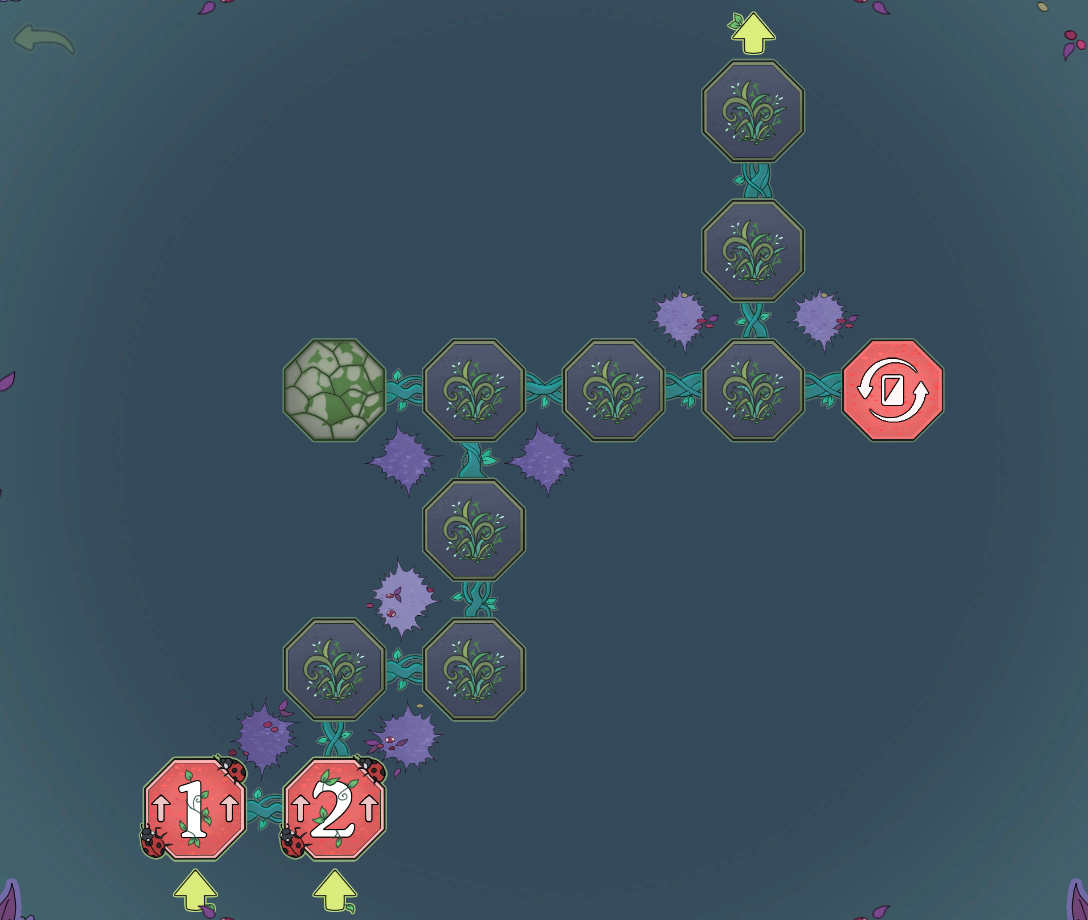Tap the red card-swap node
The height and width of the screenshot is (920, 1088).
[x=892, y=389]
